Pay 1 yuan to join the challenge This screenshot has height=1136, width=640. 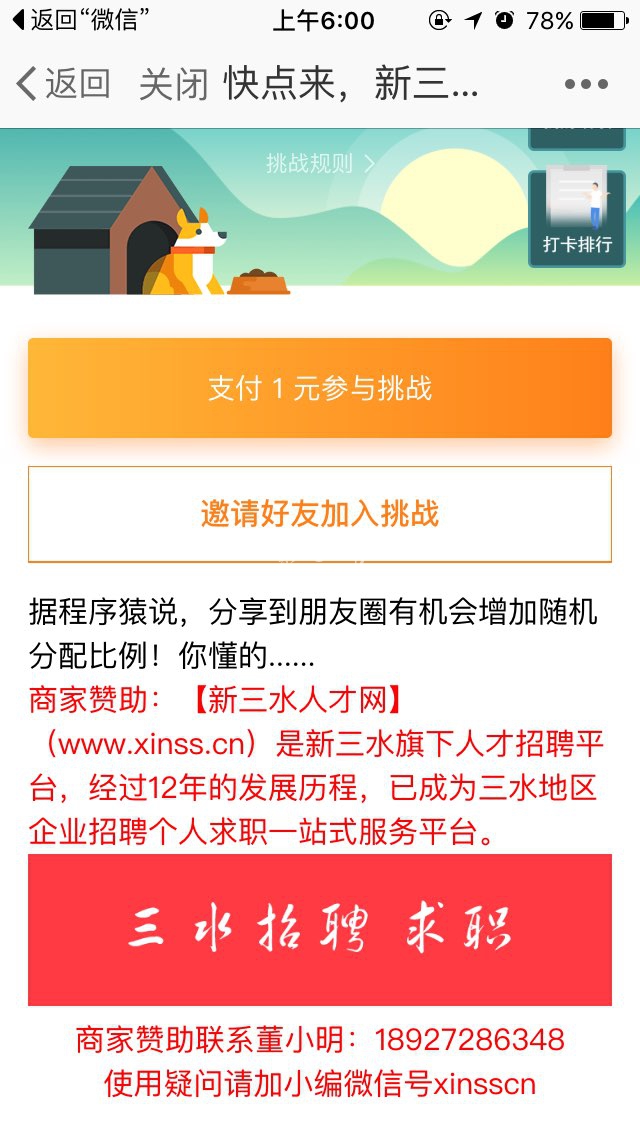[x=320, y=388]
